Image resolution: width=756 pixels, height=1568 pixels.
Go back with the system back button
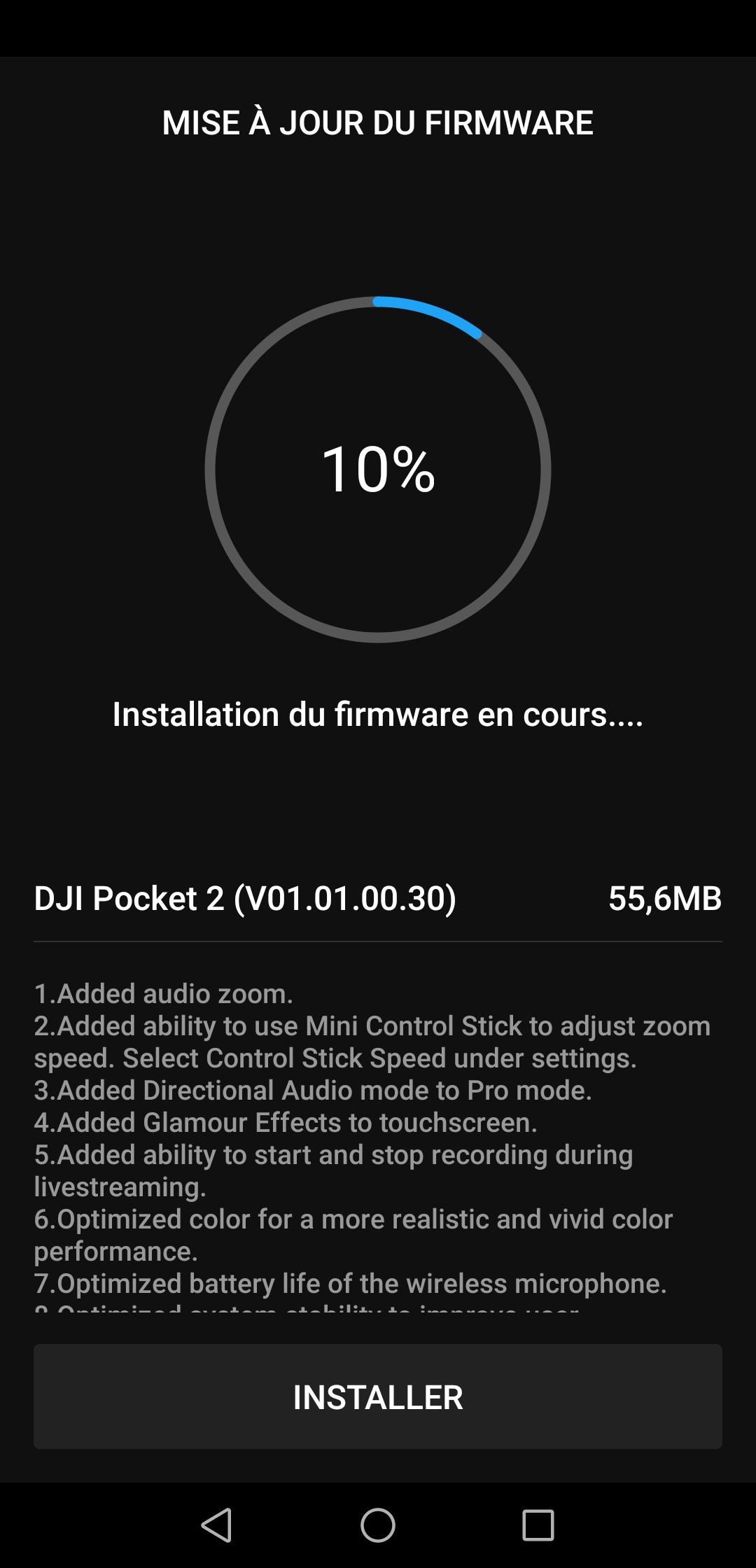(x=217, y=1525)
